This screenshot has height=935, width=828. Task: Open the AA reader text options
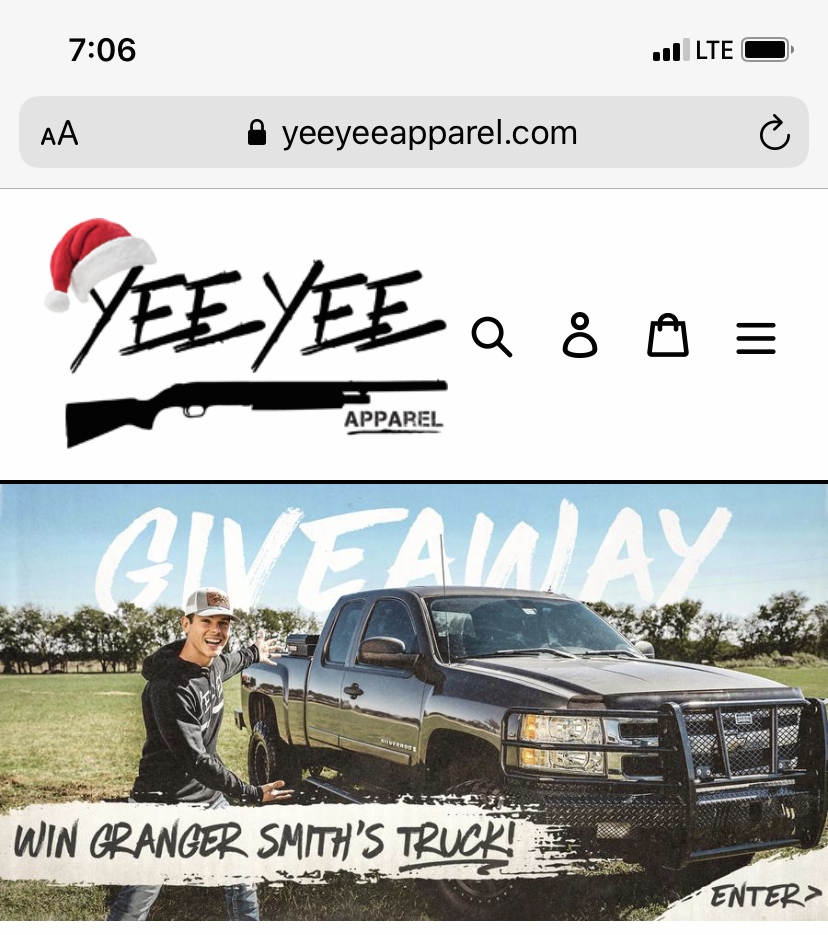[59, 133]
